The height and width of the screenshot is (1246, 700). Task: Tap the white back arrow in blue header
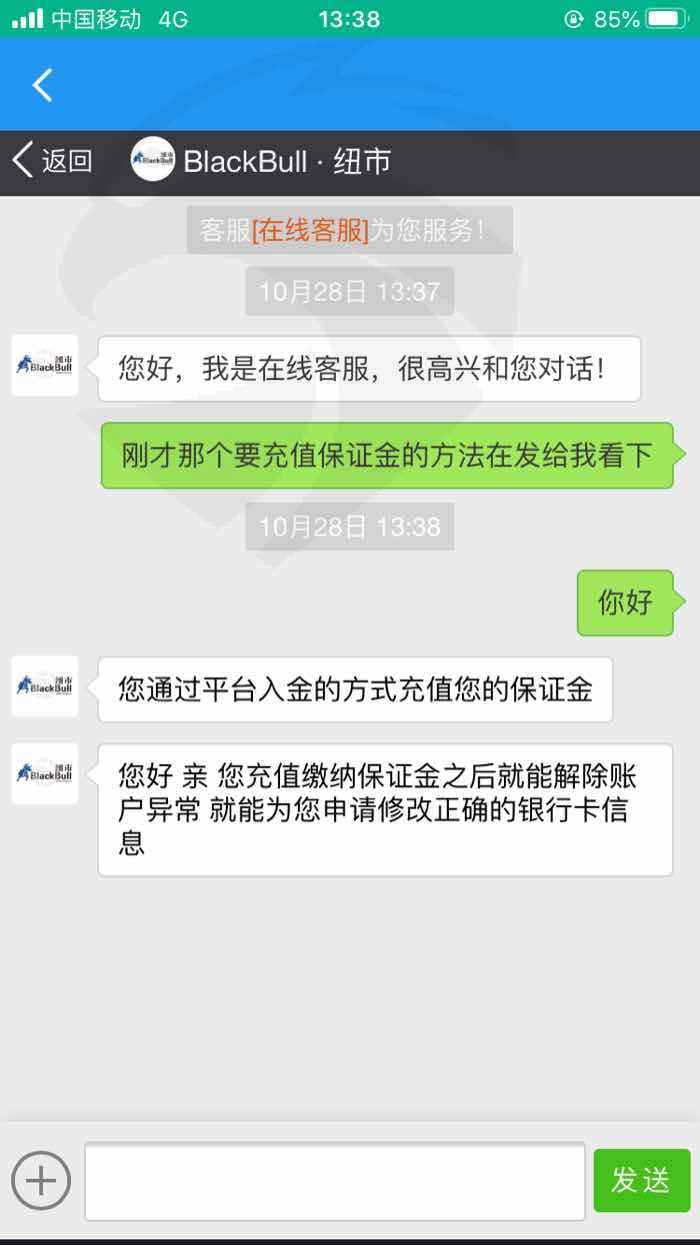[42, 85]
